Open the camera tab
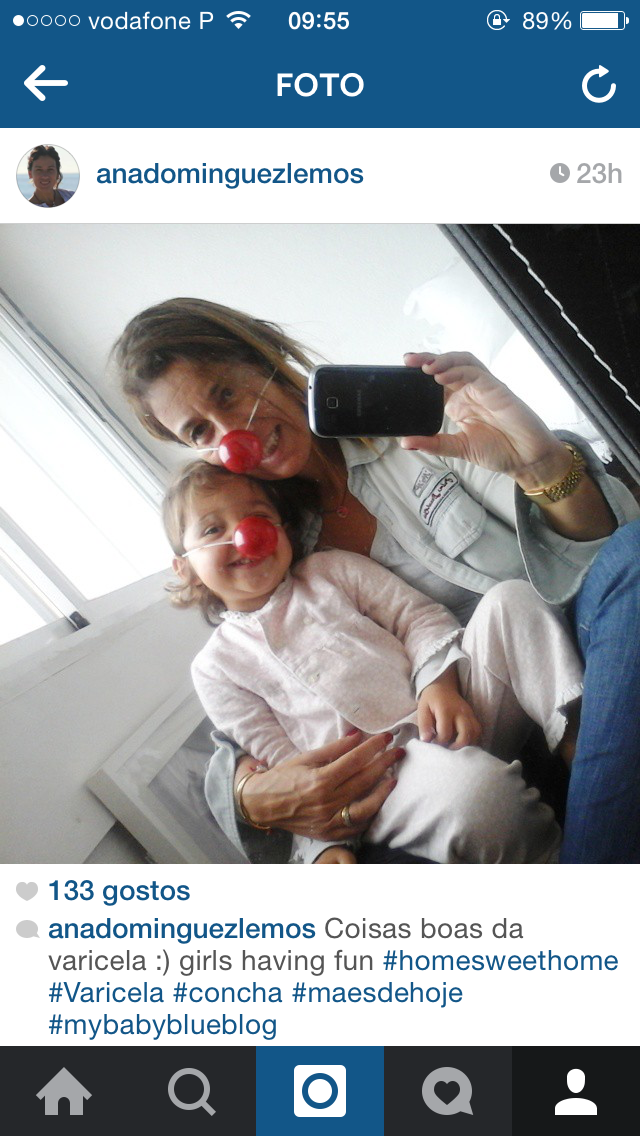Viewport: 640px width, 1136px height. [320, 1091]
